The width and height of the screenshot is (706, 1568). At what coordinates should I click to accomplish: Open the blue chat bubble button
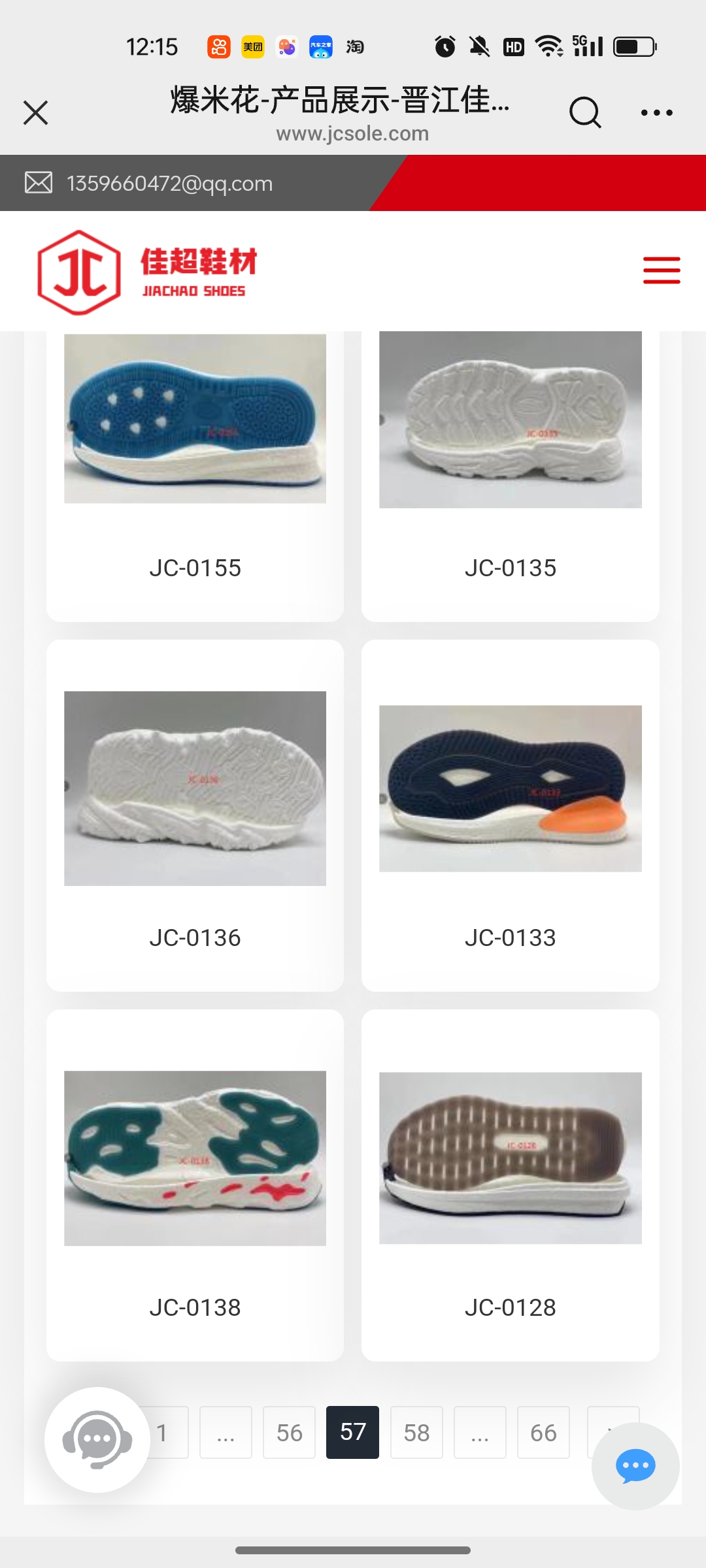point(635,1466)
